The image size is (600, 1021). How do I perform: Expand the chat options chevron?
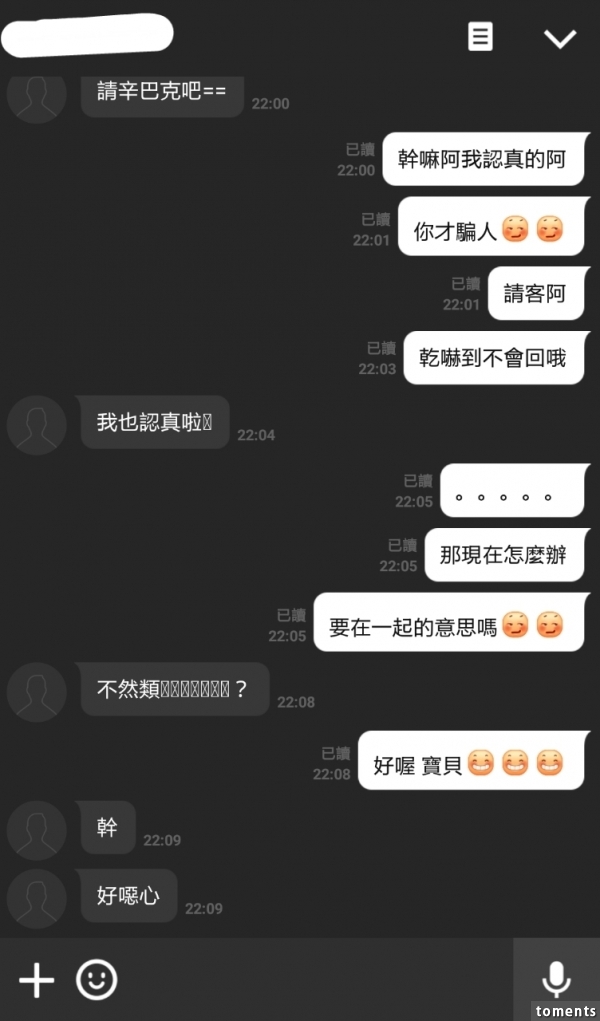click(559, 38)
